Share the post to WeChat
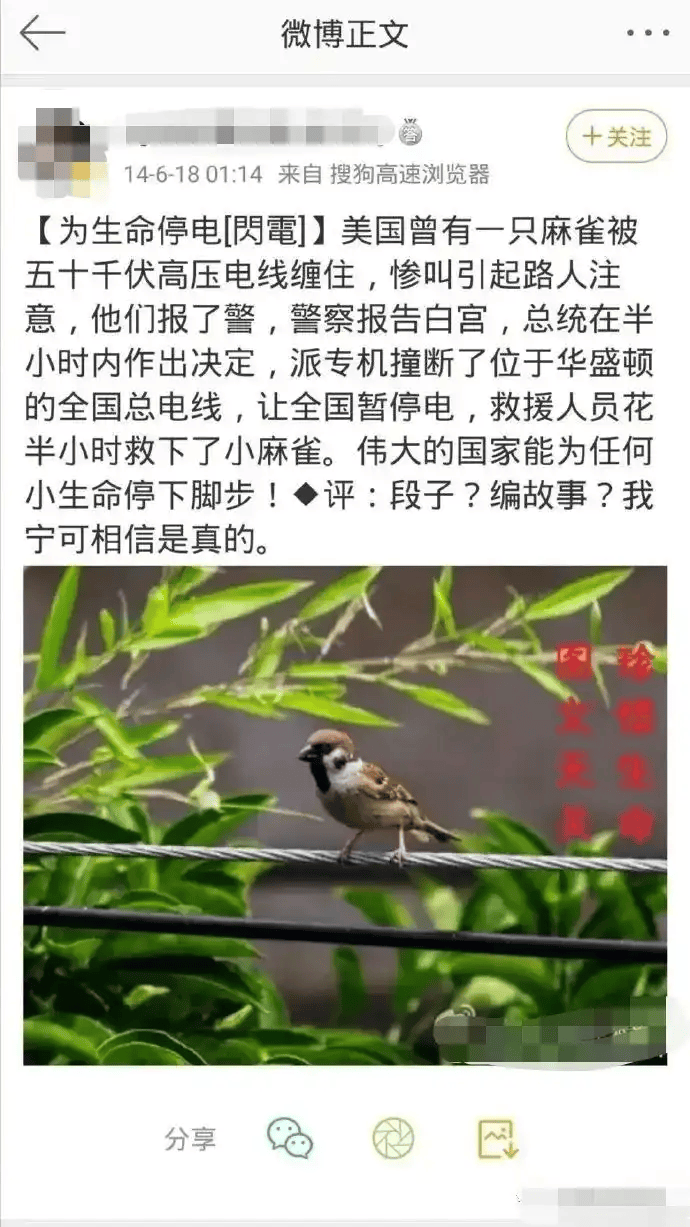This screenshot has width=690, height=1227. tap(290, 1138)
